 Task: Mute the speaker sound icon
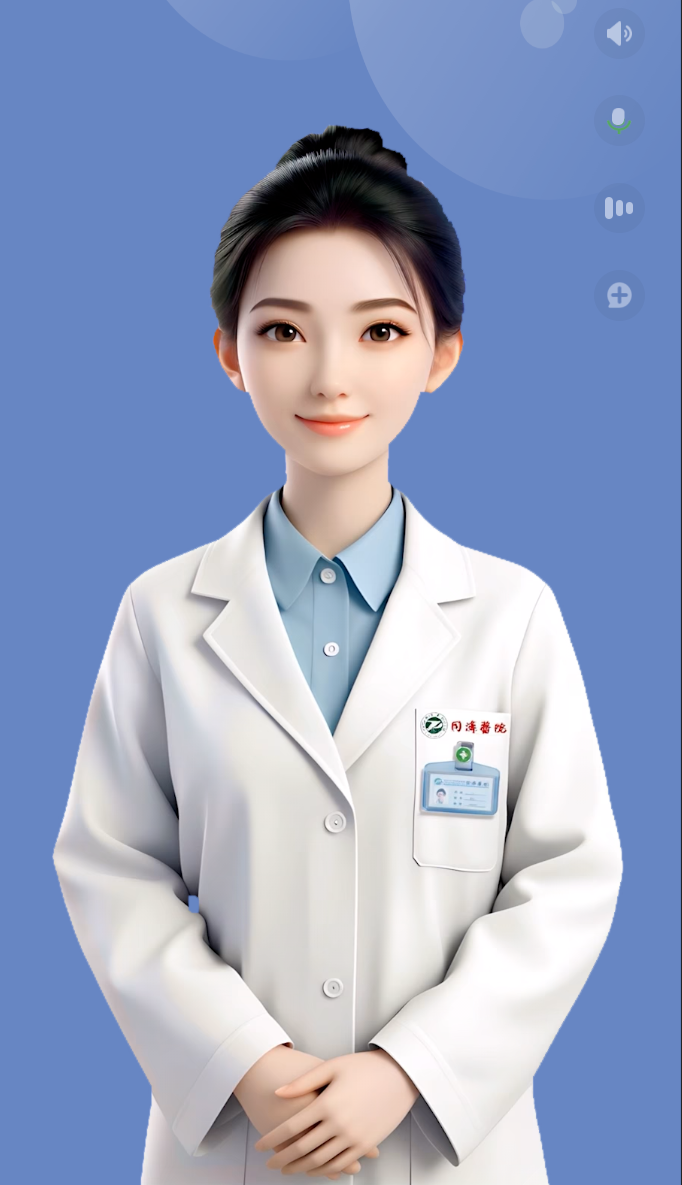(619, 34)
